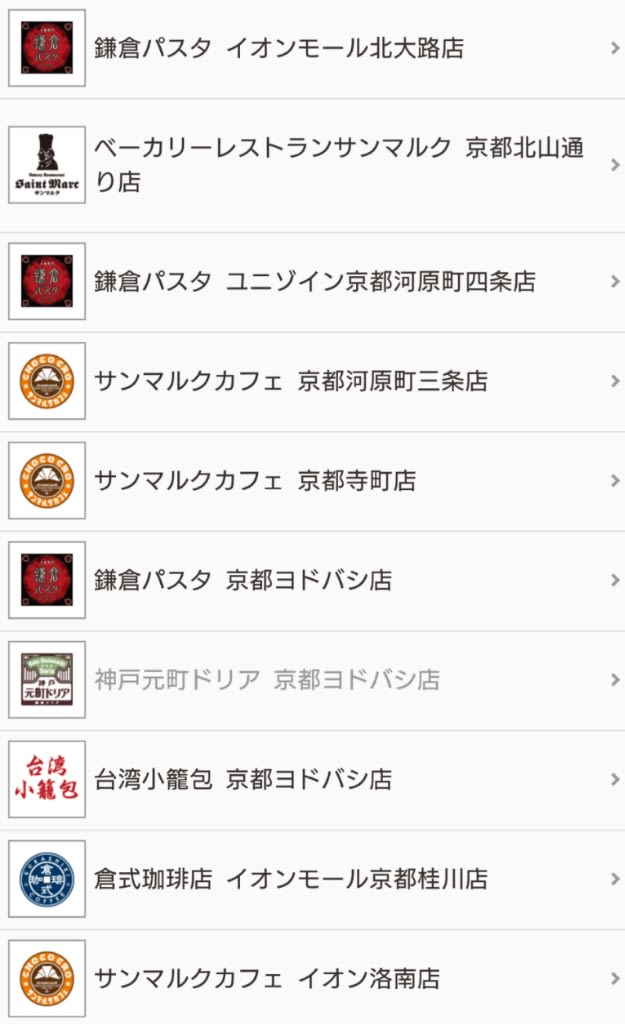Select 倉式珈琲店 イオンモール京都桂川店
Image resolution: width=625 pixels, height=1024 pixels.
[312, 880]
